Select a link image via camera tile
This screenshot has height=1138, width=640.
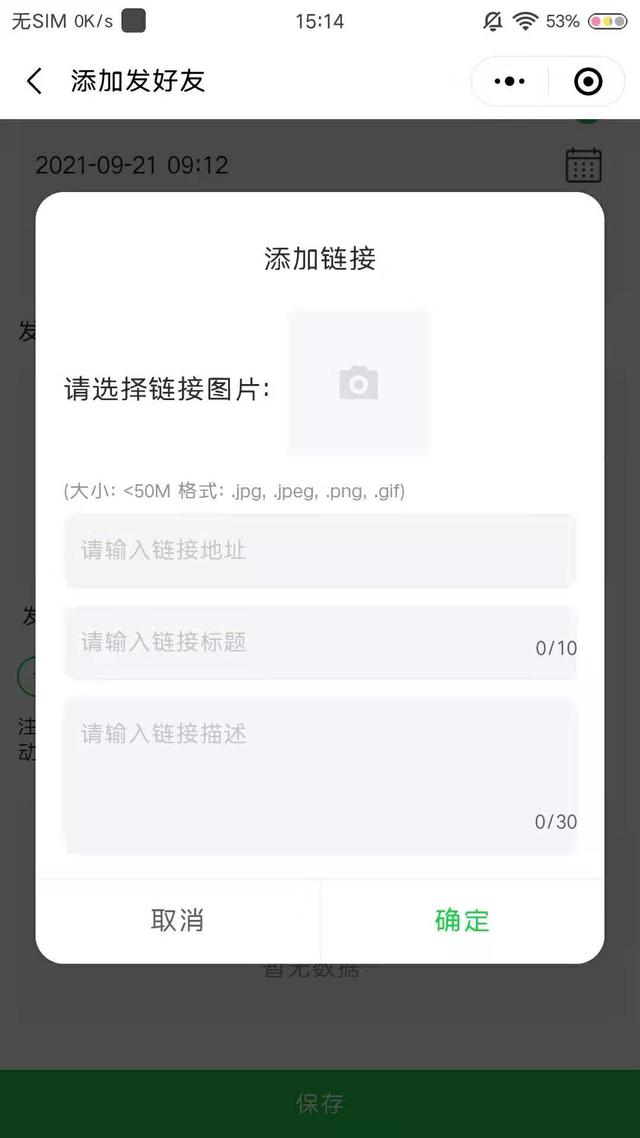click(358, 383)
